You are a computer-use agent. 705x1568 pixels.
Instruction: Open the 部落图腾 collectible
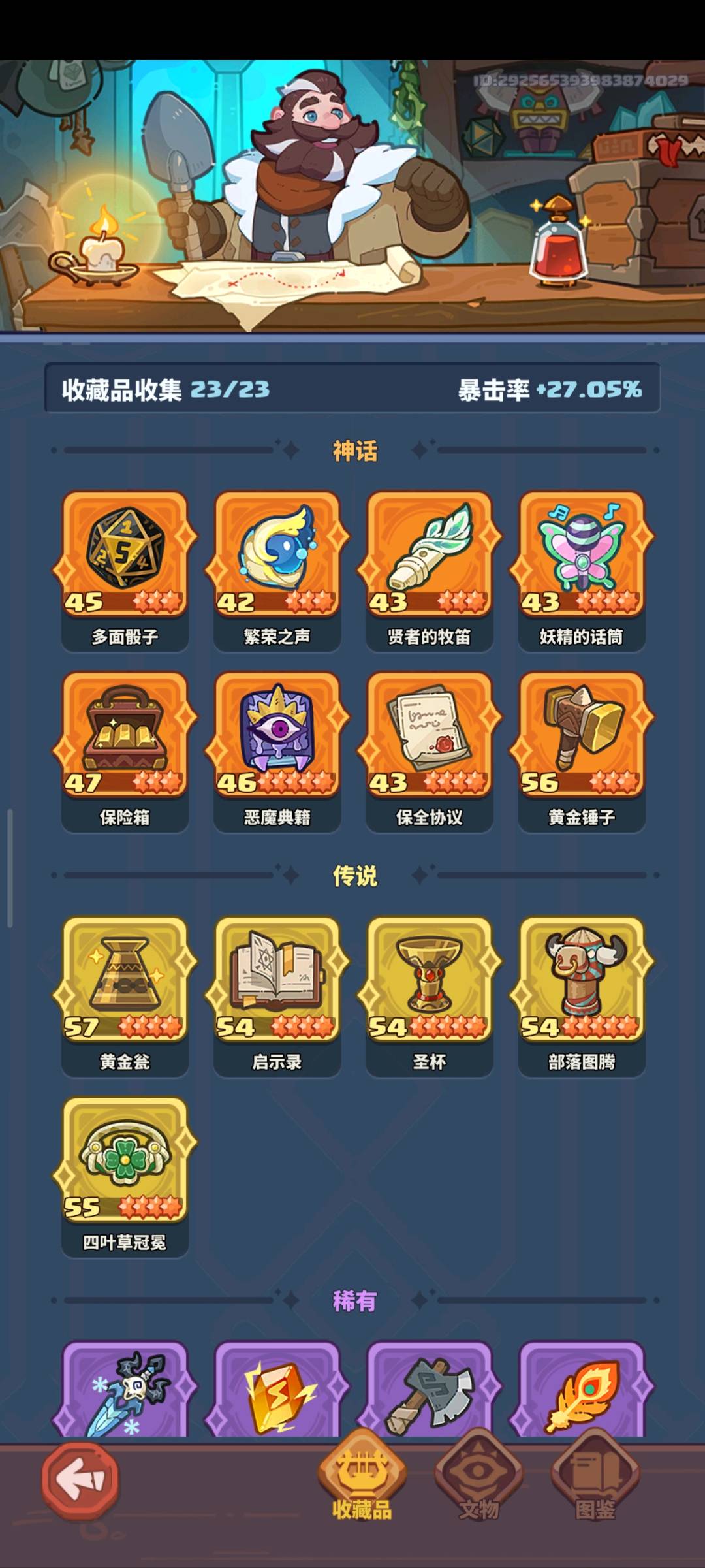pos(582,980)
